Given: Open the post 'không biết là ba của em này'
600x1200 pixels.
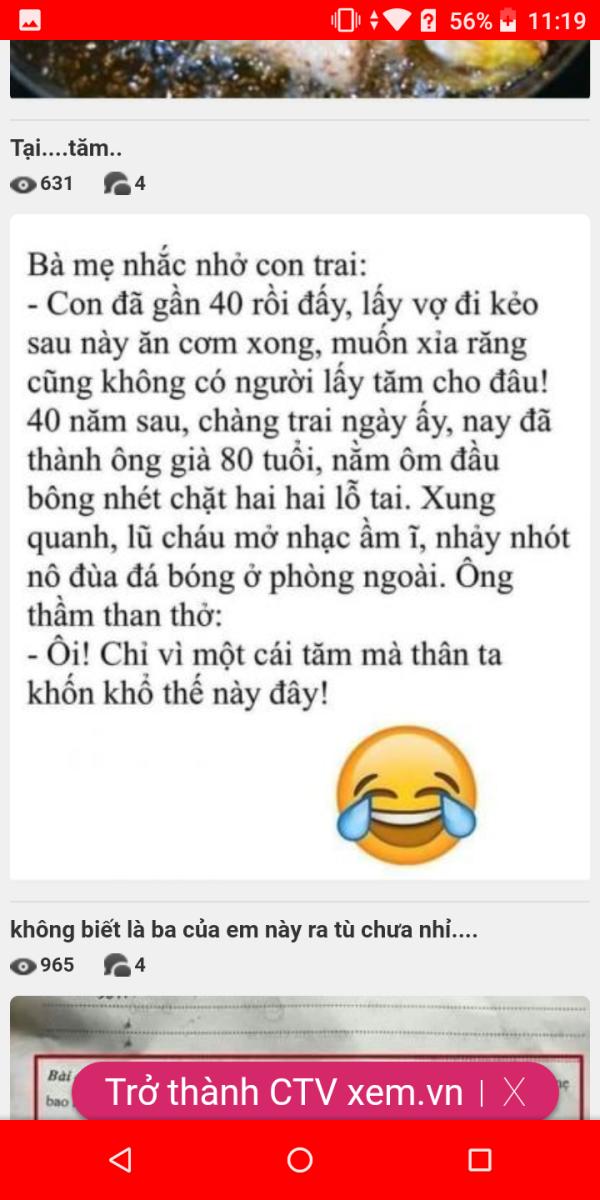Looking at the screenshot, I should click(x=244, y=930).
